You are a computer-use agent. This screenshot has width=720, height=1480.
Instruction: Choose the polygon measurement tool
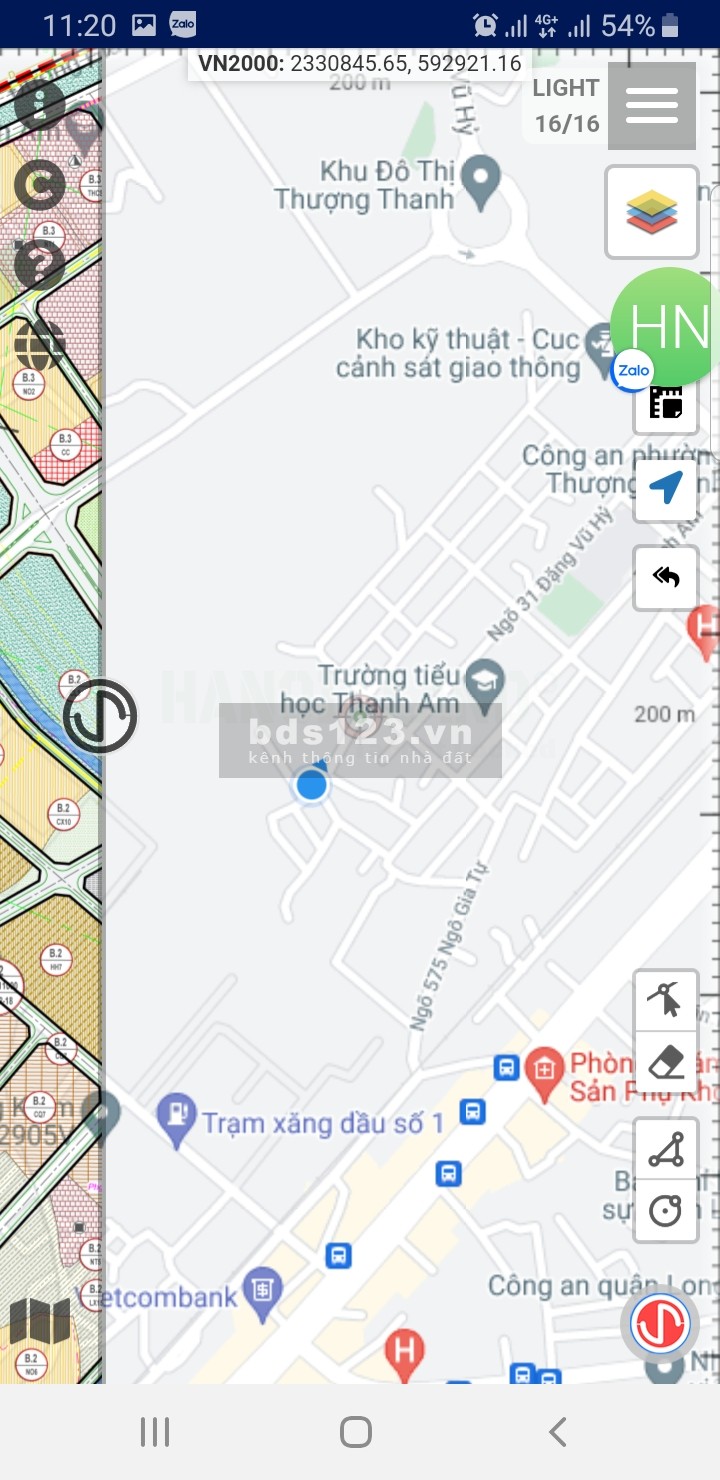pos(666,1150)
